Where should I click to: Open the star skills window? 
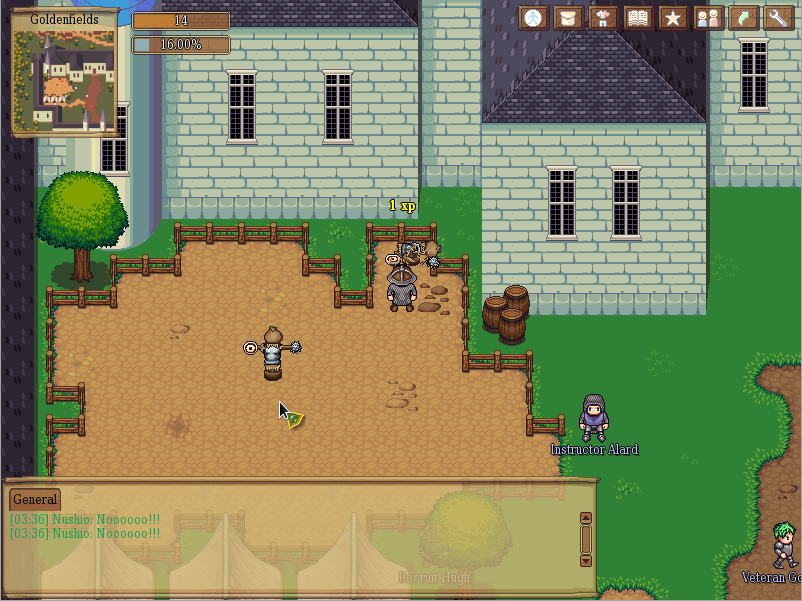(672, 18)
